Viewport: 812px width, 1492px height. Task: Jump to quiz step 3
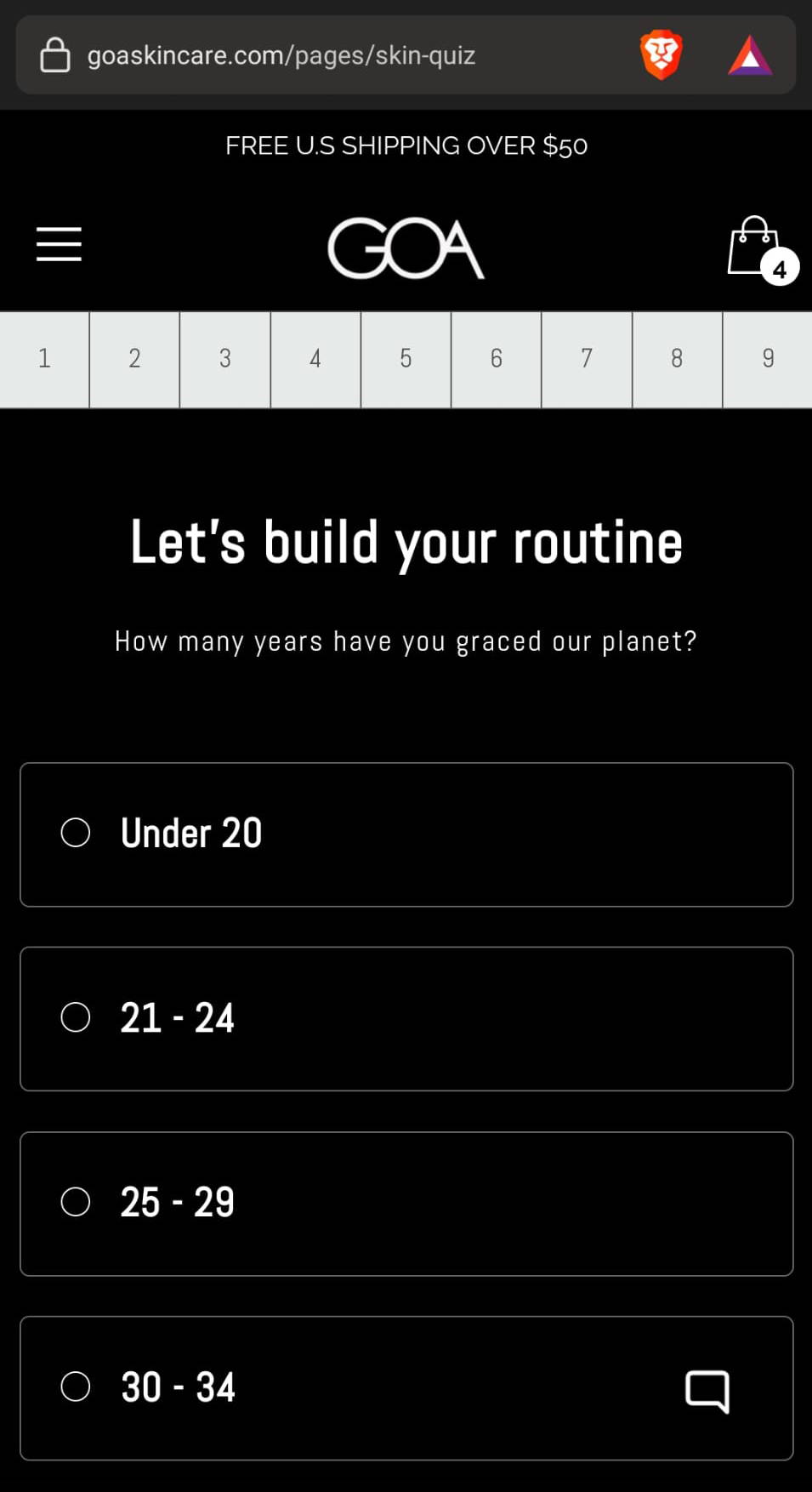(x=225, y=359)
